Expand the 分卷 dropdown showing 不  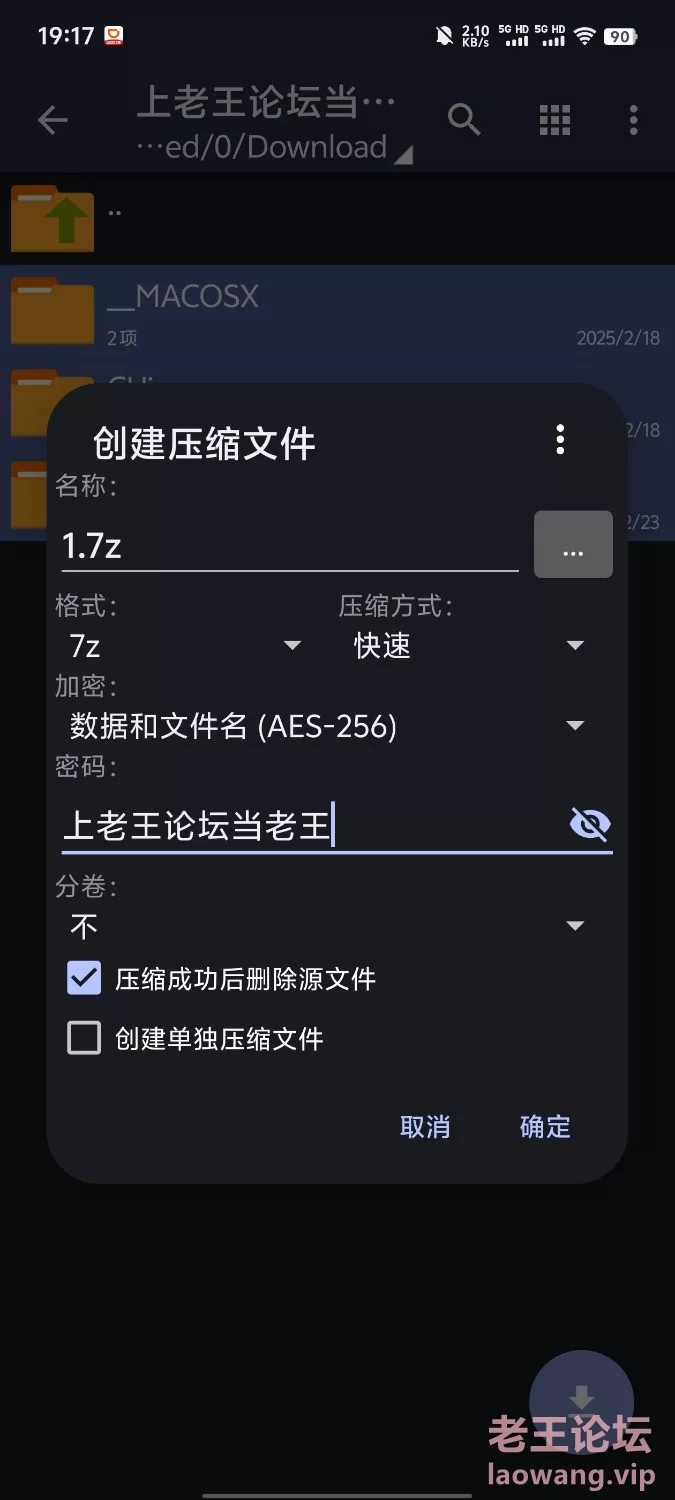(x=326, y=926)
